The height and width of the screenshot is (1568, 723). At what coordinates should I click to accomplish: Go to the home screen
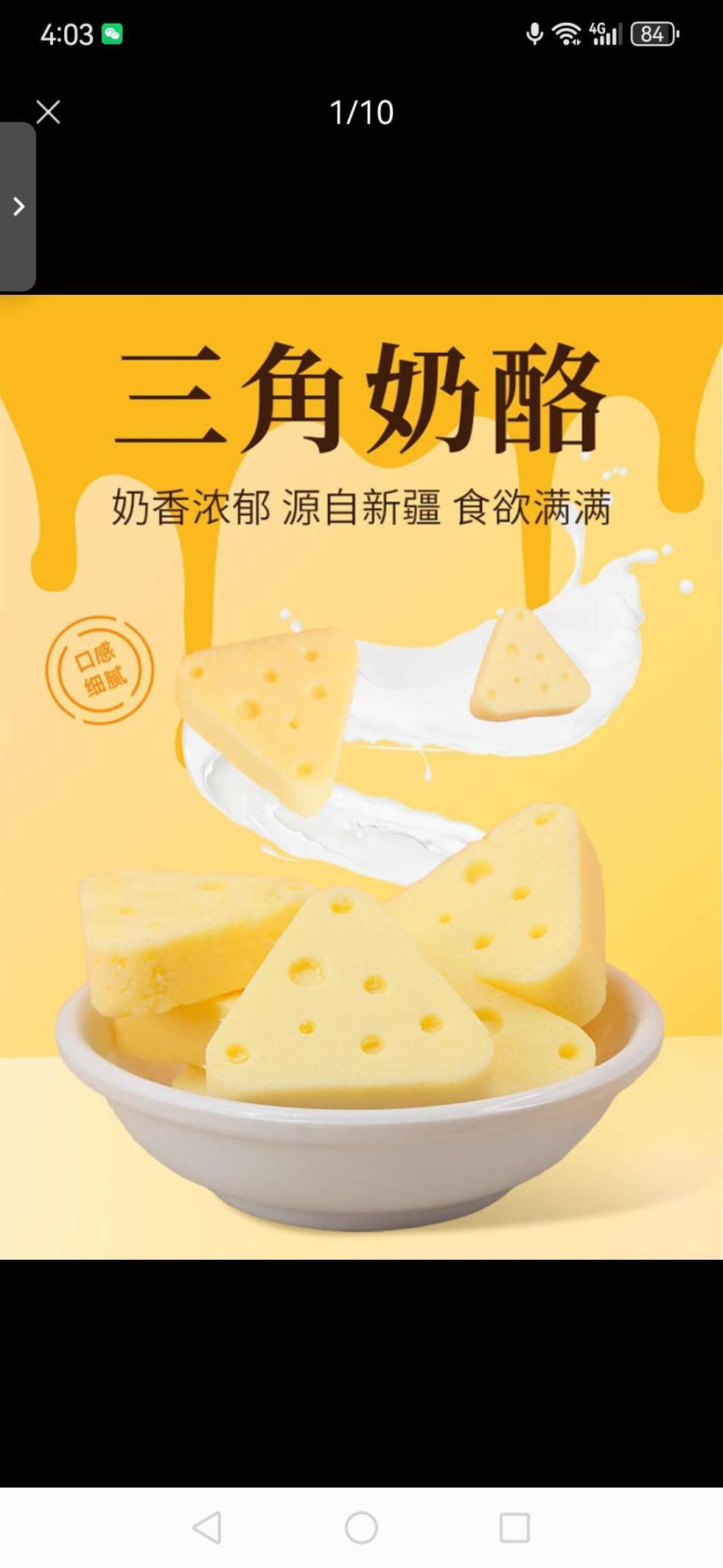pyautogui.click(x=361, y=1527)
